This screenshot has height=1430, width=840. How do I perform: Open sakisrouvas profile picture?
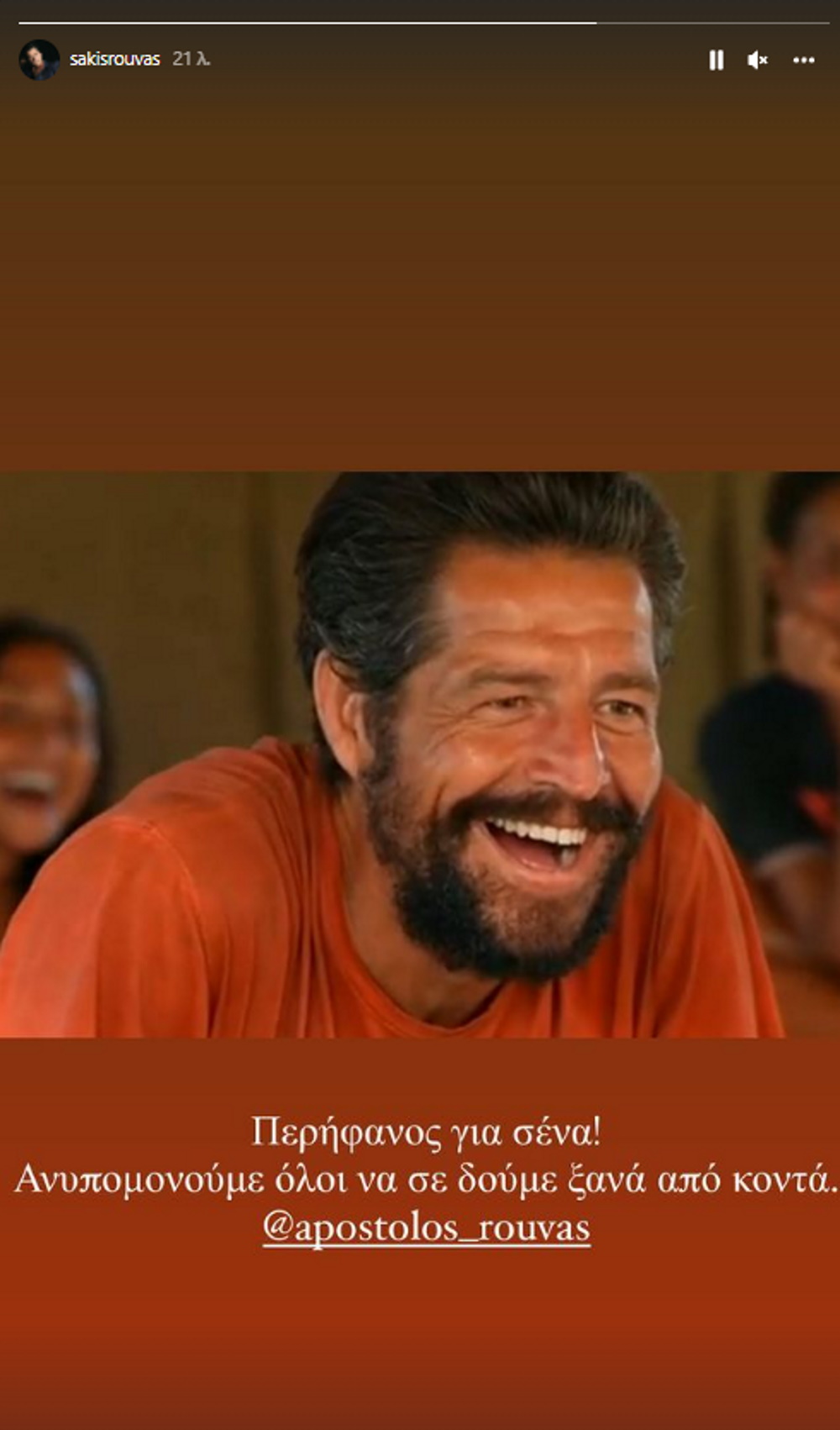pos(39,60)
